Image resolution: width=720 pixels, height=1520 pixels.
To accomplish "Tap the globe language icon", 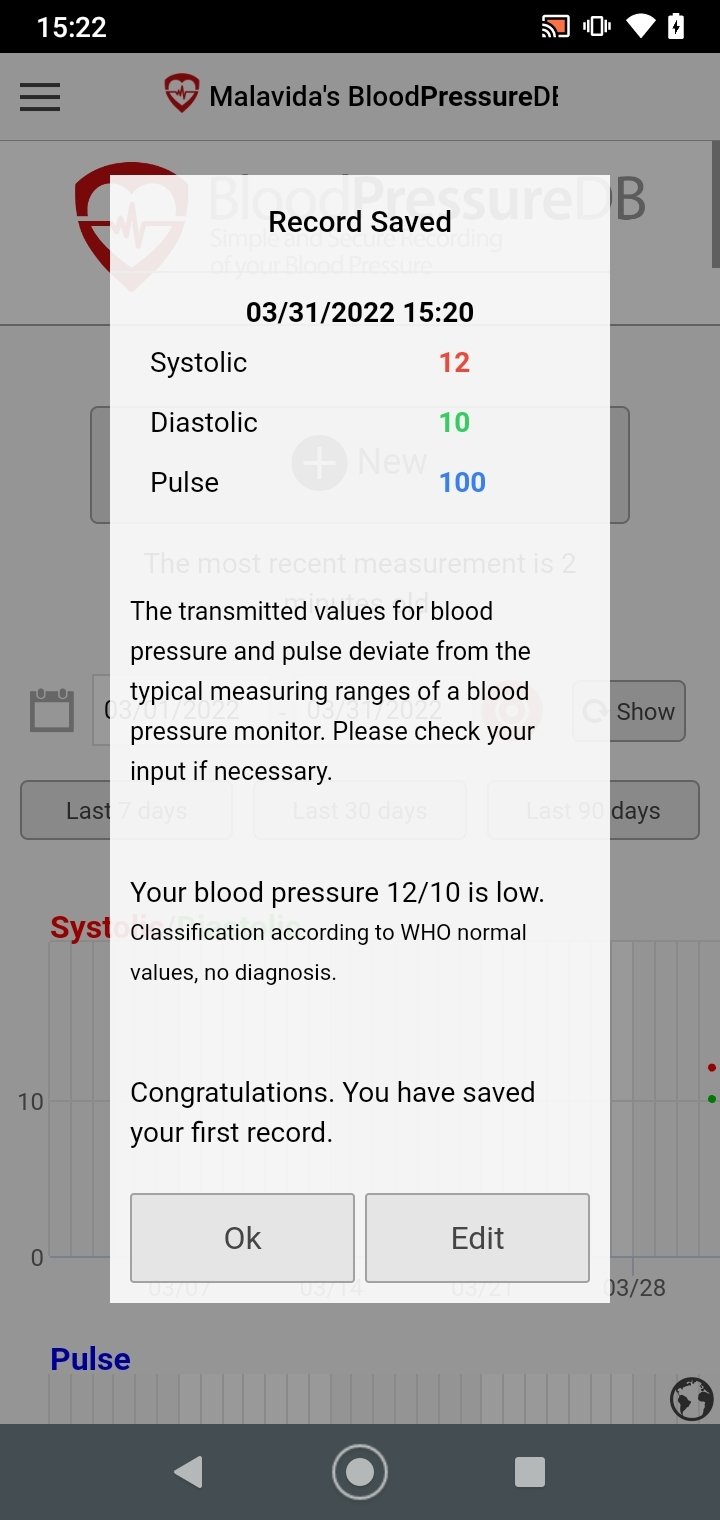I will pos(692,1398).
